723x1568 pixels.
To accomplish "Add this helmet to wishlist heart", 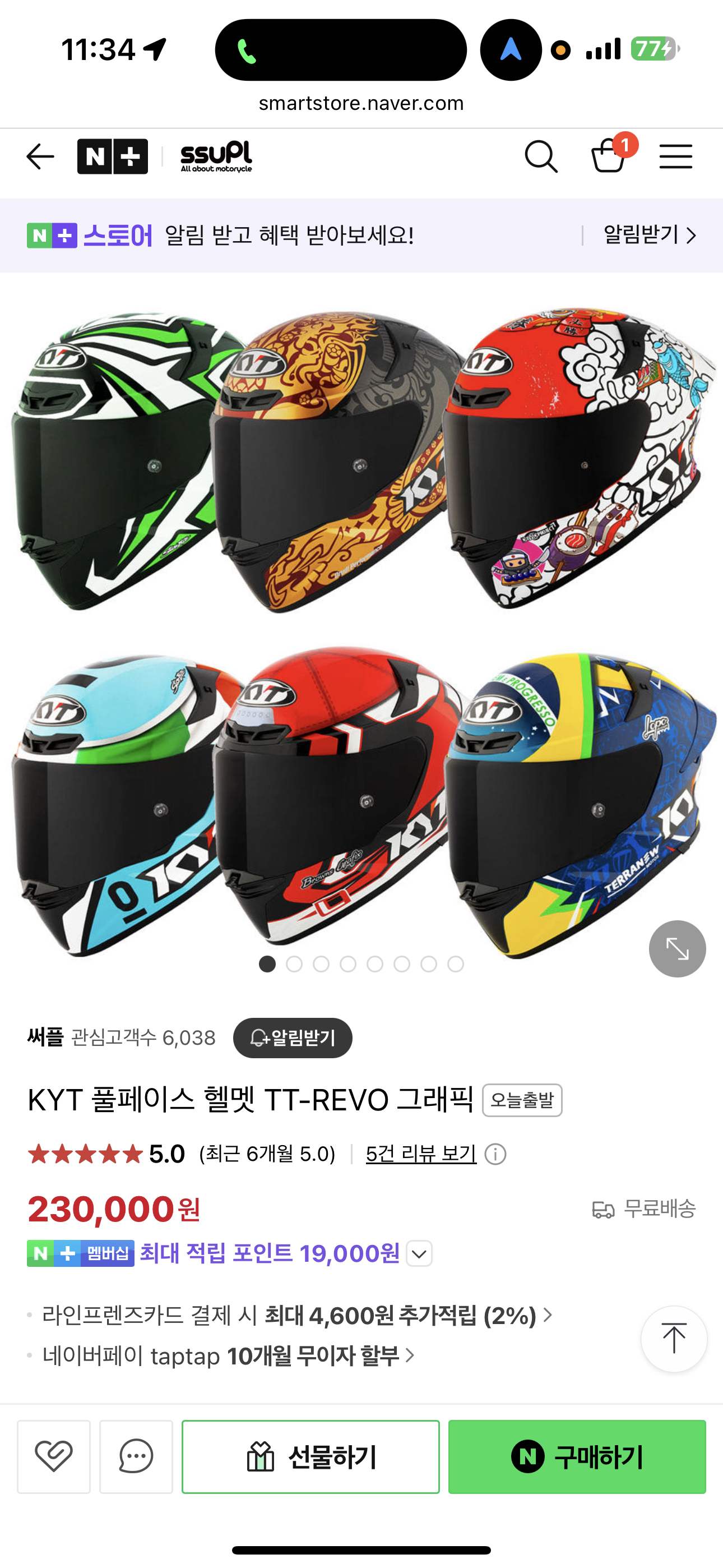I will 54,1456.
